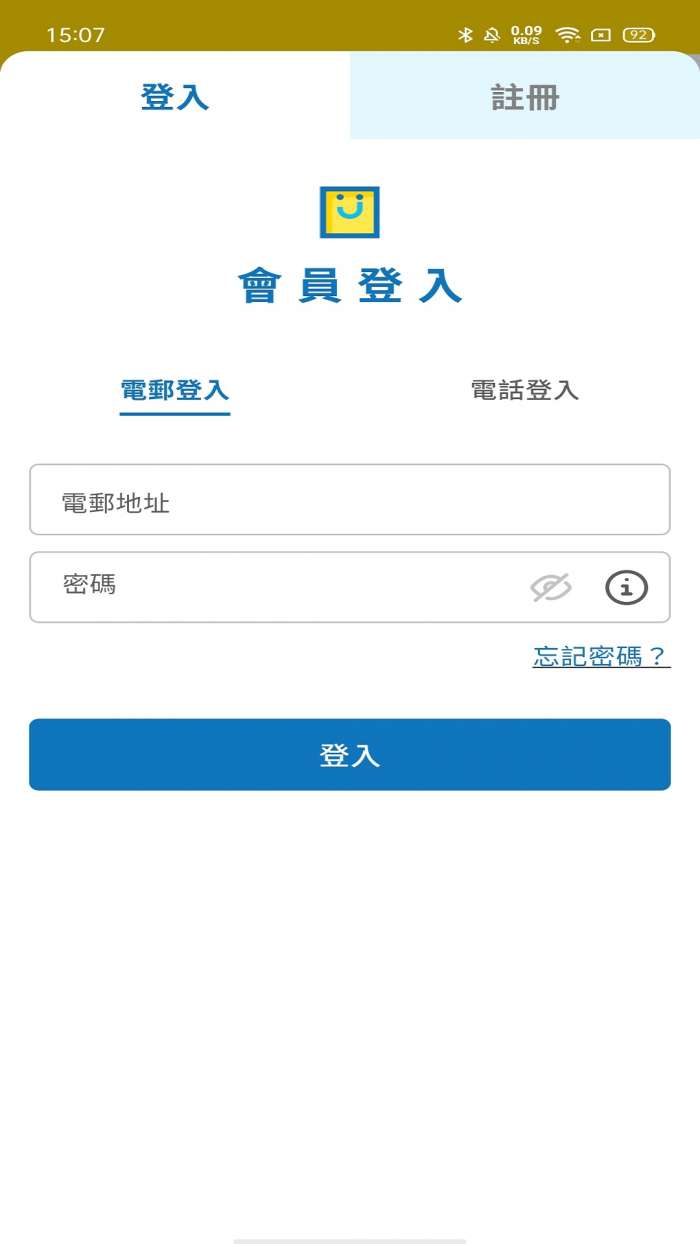Focus the 電郵地址 input field
The height and width of the screenshot is (1244, 700).
(x=349, y=500)
